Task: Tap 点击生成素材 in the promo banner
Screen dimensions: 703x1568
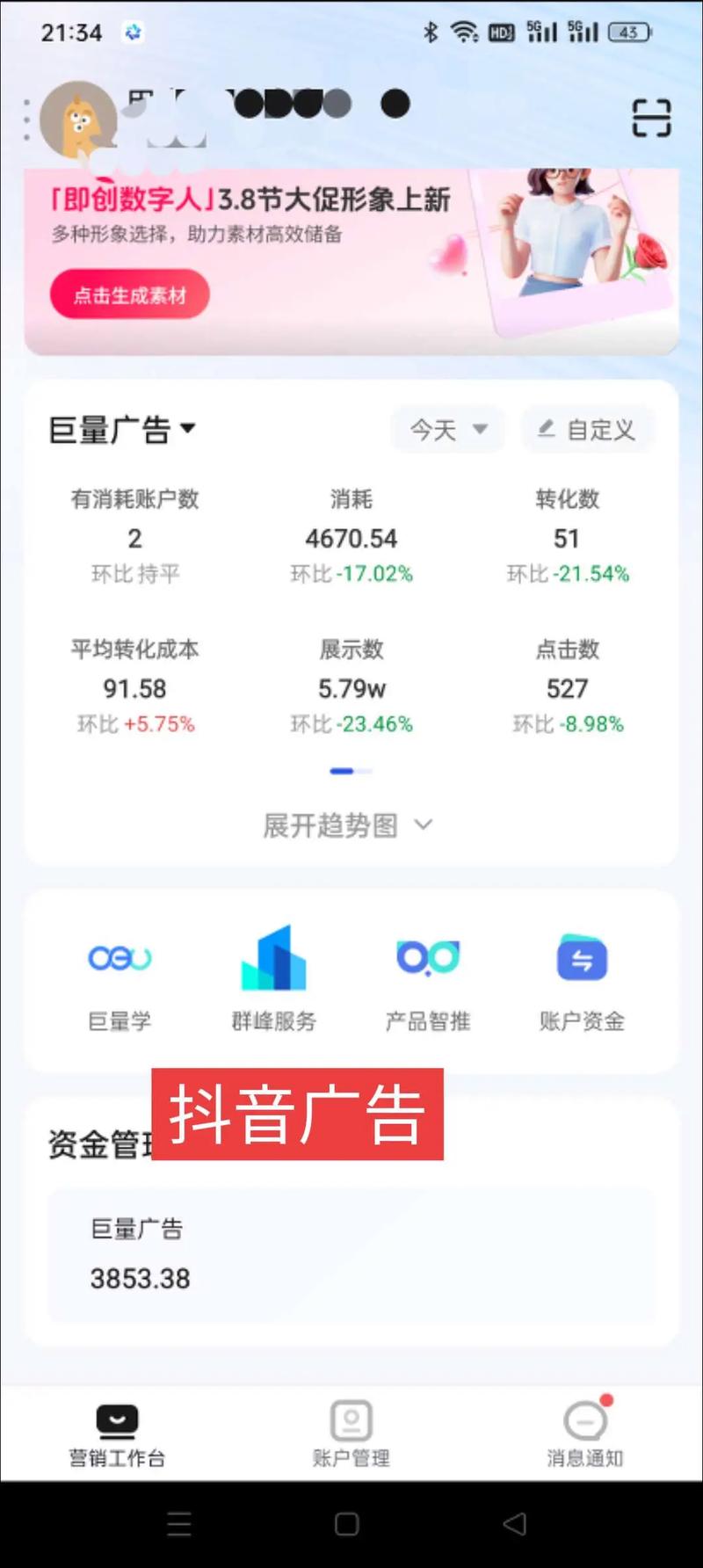Action: tap(129, 294)
